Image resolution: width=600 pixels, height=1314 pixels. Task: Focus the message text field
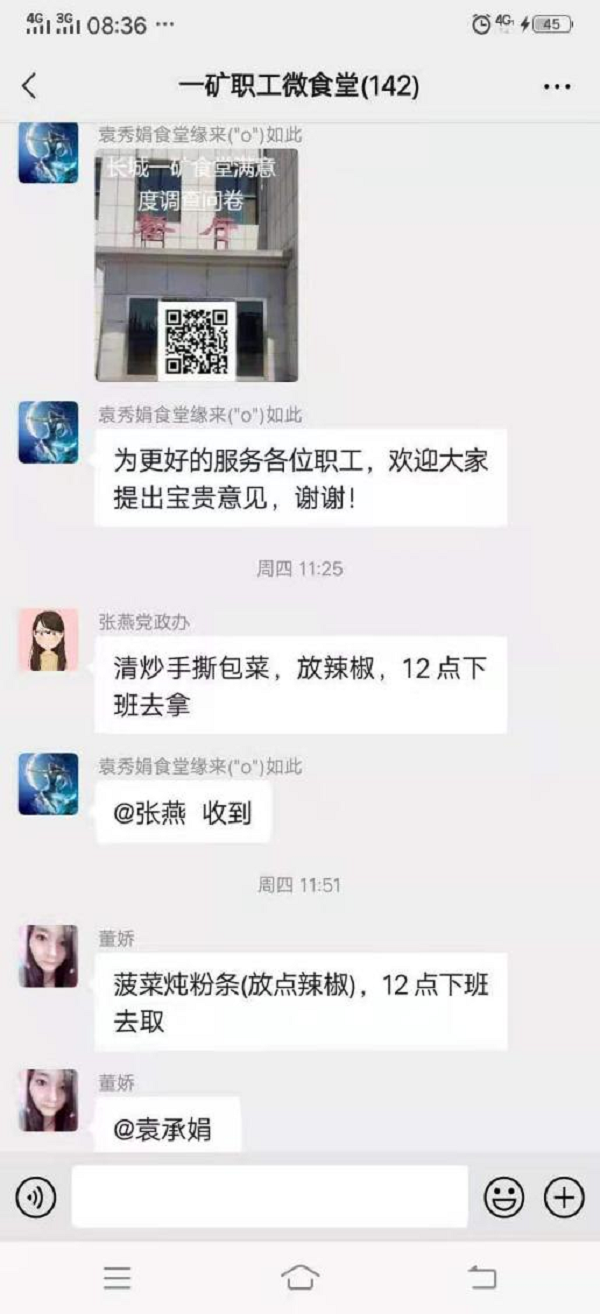[x=269, y=1196]
